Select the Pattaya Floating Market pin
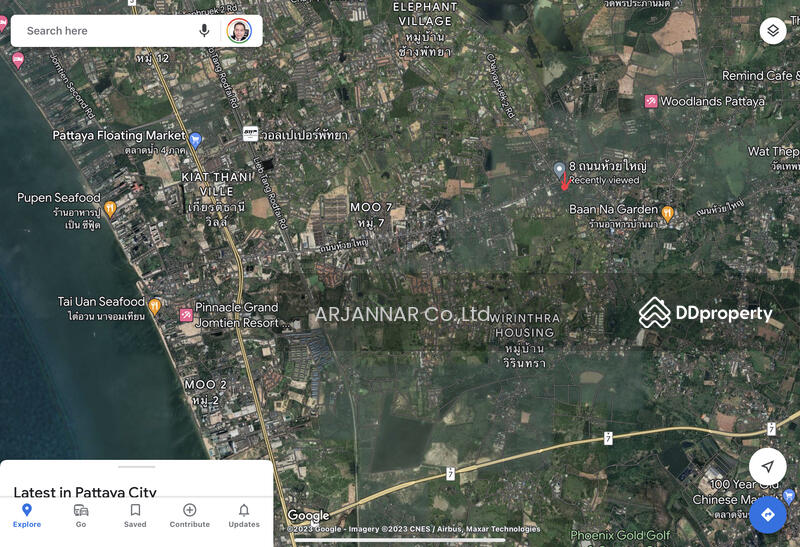 pos(196,140)
